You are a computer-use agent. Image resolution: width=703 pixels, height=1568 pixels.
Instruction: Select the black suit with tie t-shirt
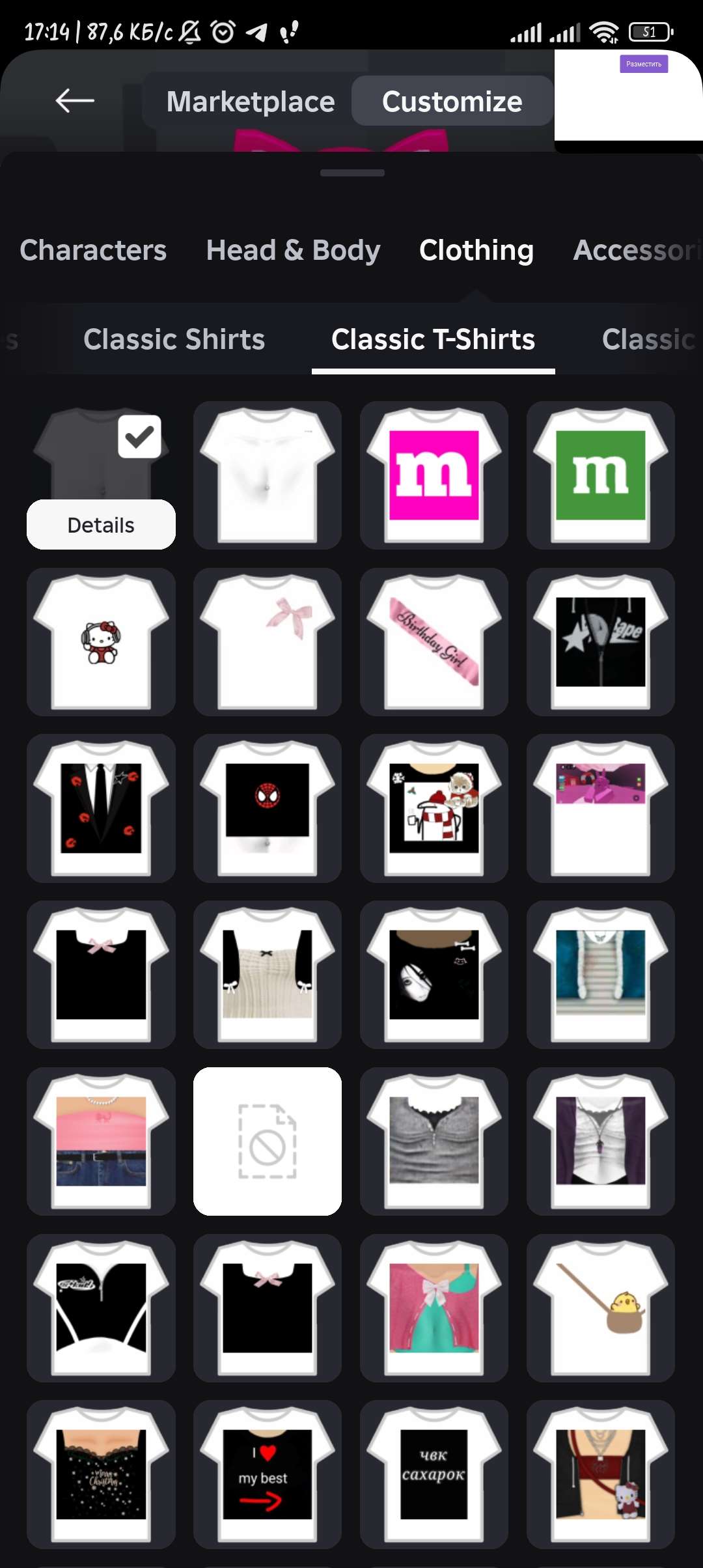pos(101,808)
